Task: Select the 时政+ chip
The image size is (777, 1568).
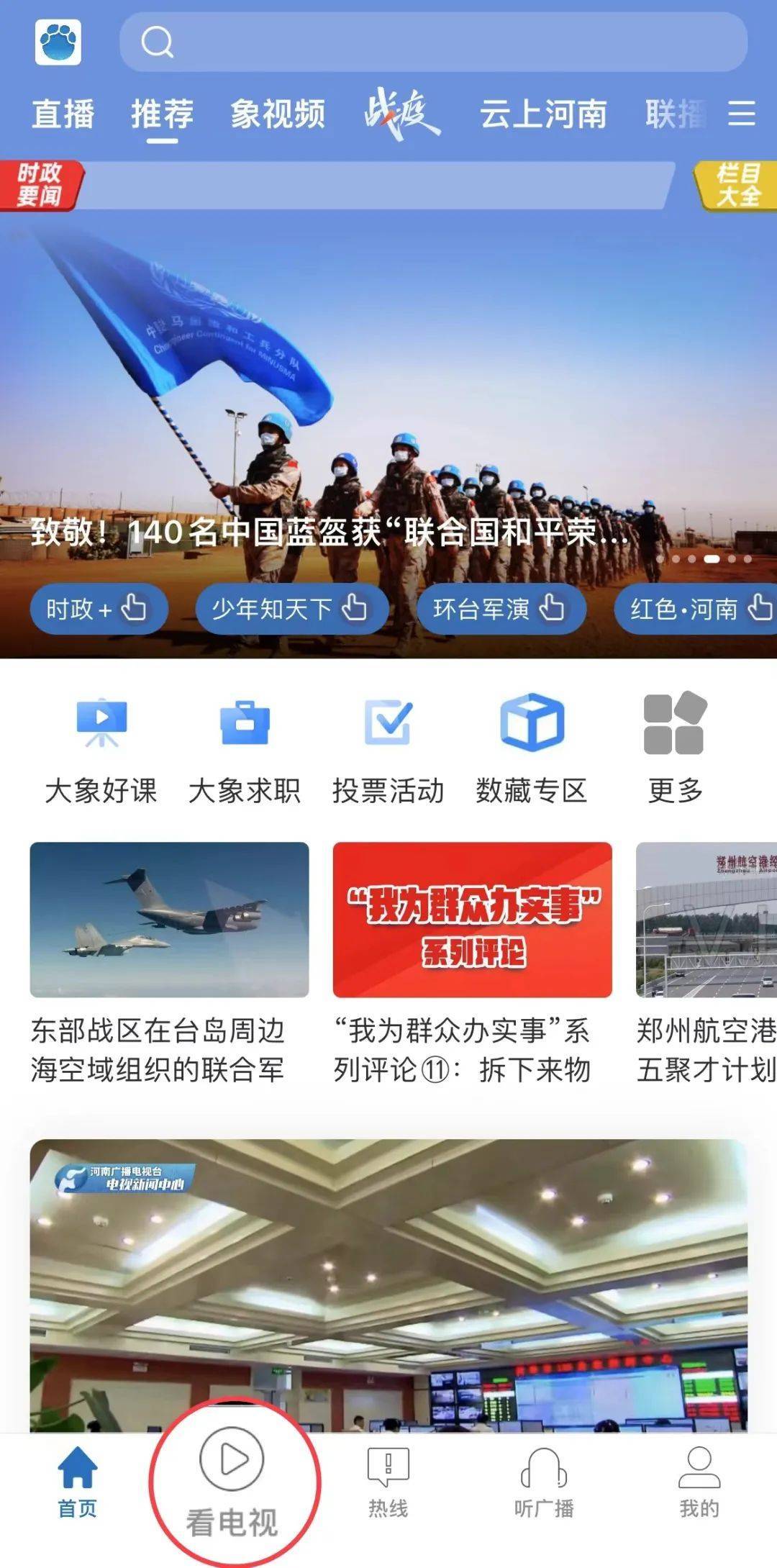Action: tap(97, 609)
